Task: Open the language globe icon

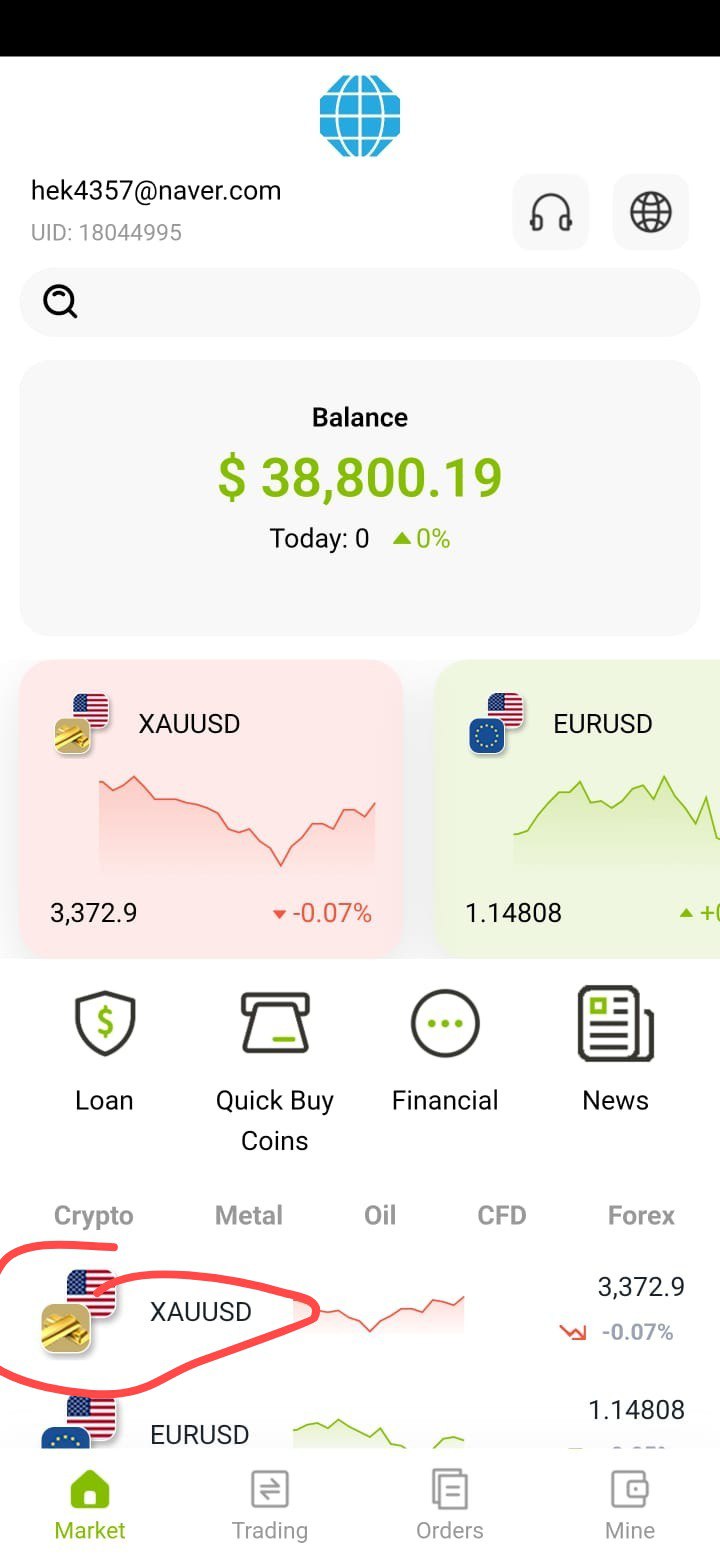Action: (x=651, y=212)
